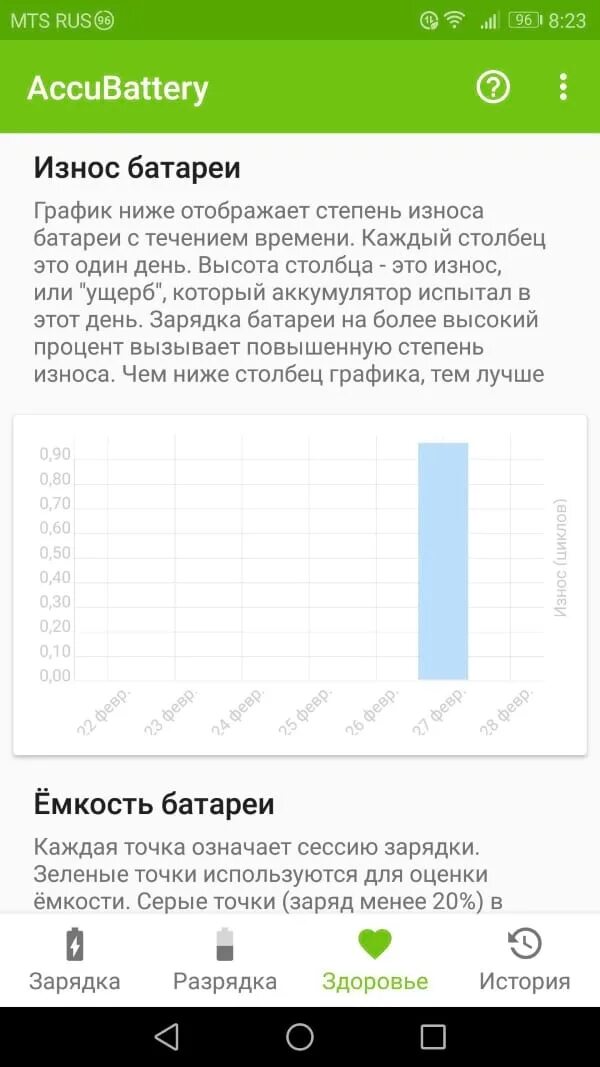Tap the system home button

300,1036
